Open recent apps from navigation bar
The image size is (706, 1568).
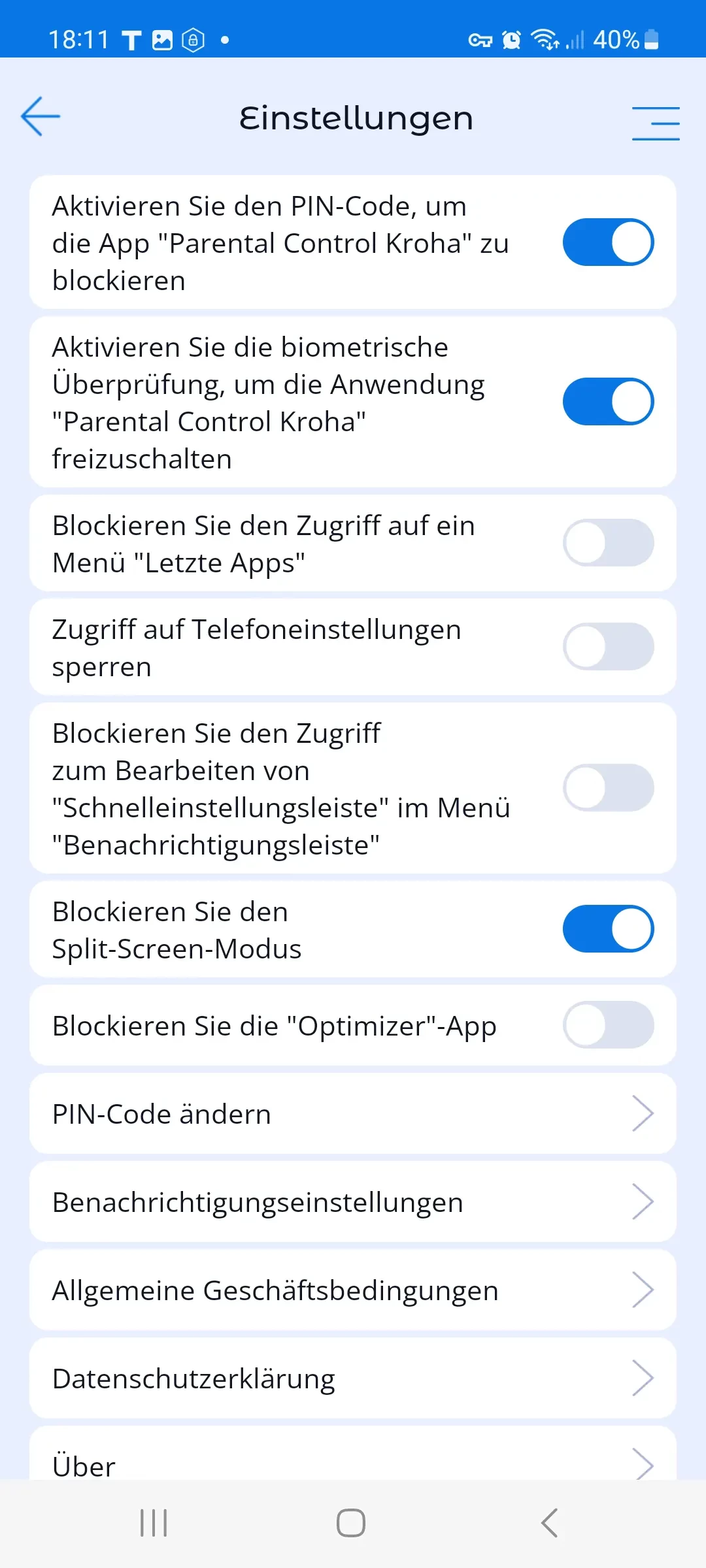pos(154,1523)
